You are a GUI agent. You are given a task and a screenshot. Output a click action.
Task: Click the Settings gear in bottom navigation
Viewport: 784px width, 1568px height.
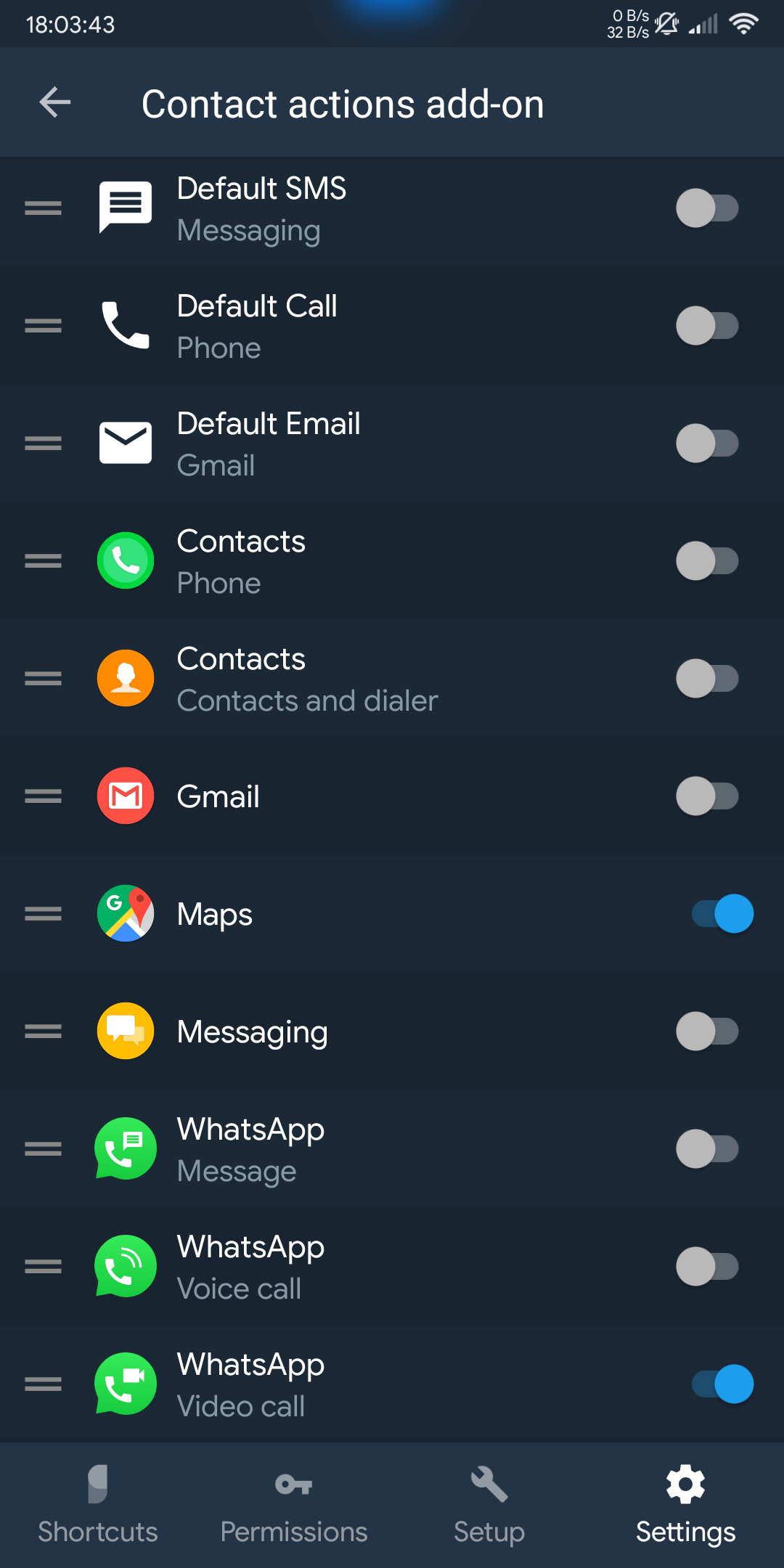click(685, 1510)
